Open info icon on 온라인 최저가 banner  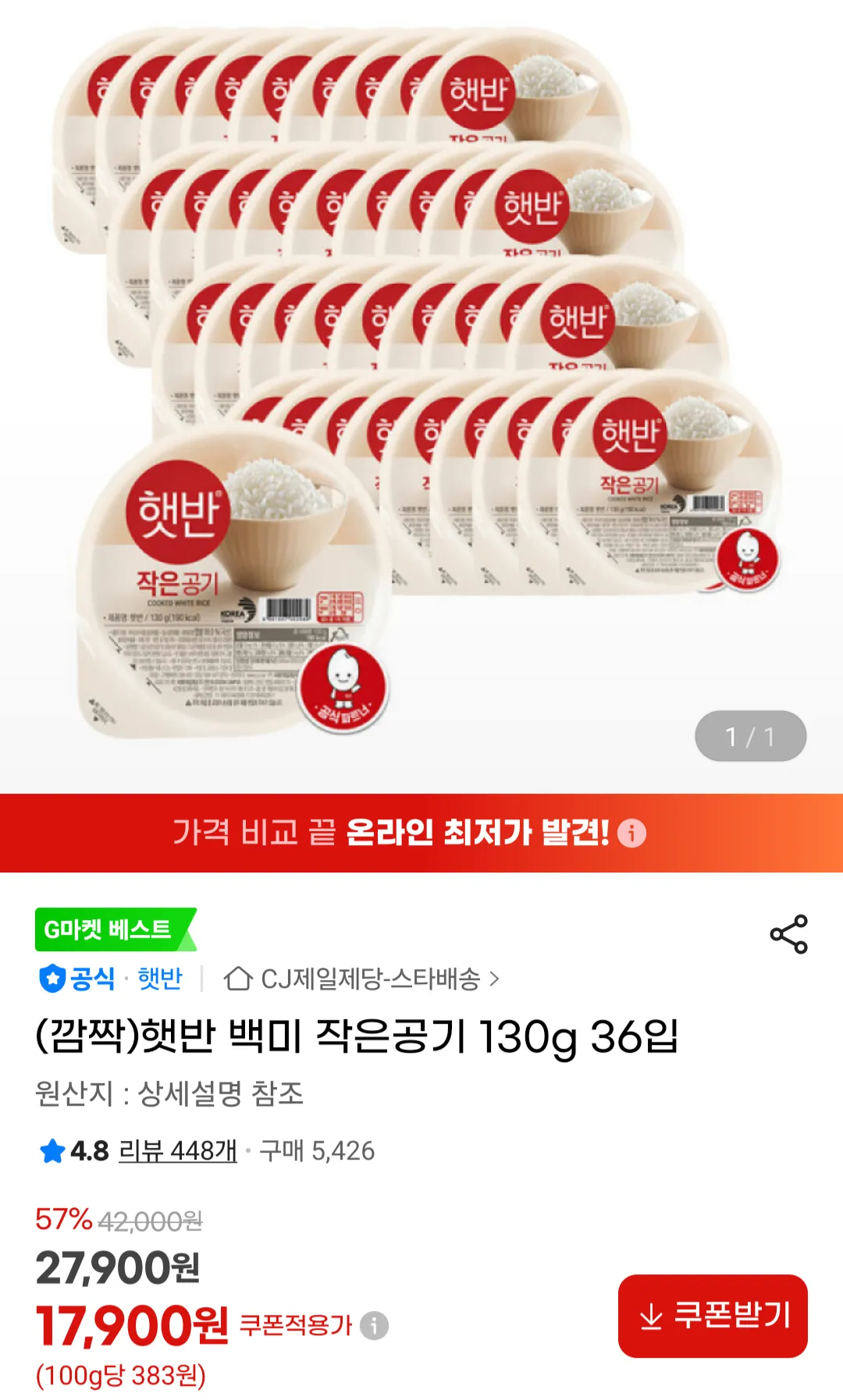(x=631, y=833)
